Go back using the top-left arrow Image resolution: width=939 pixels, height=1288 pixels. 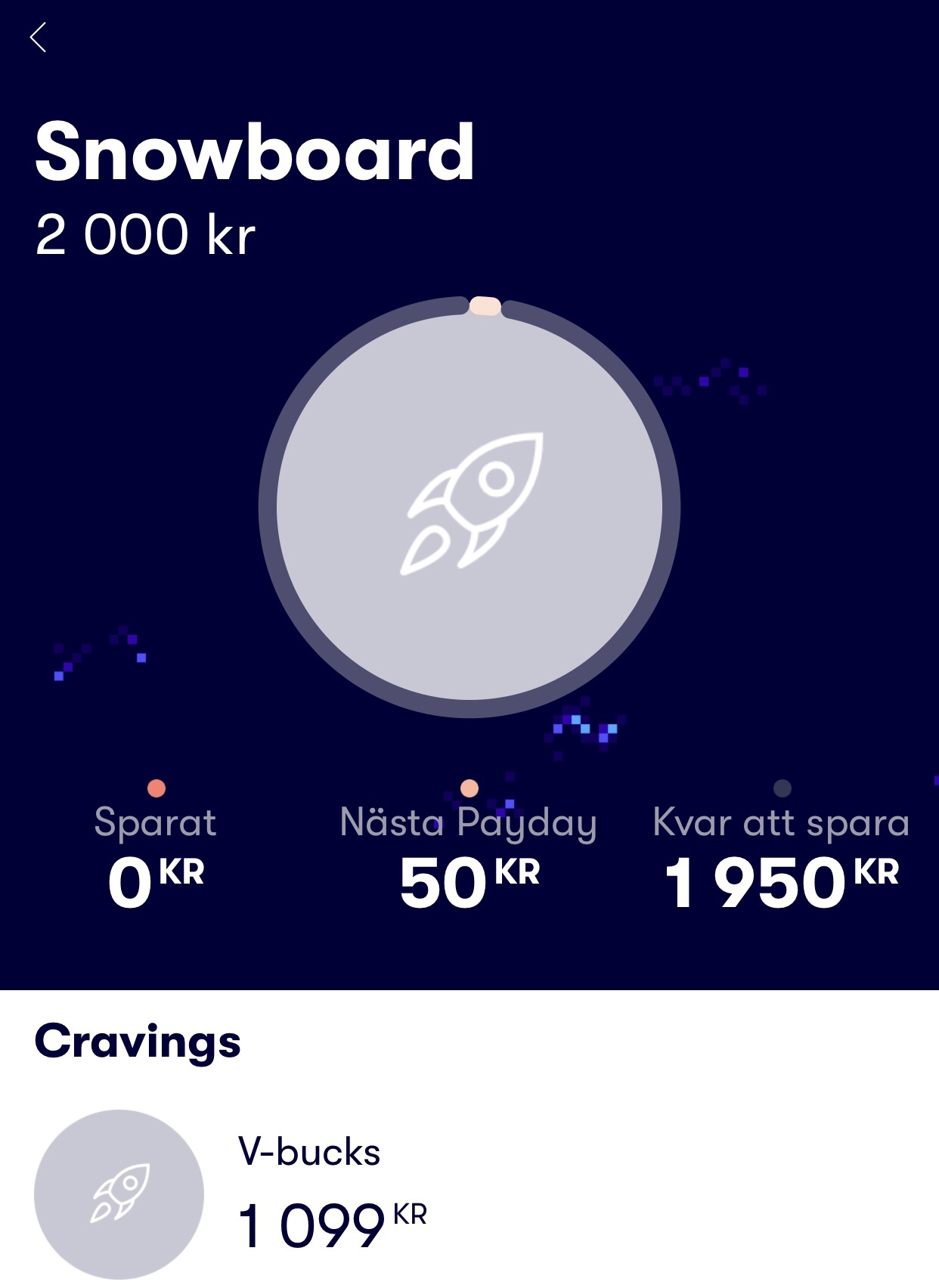pos(39,37)
